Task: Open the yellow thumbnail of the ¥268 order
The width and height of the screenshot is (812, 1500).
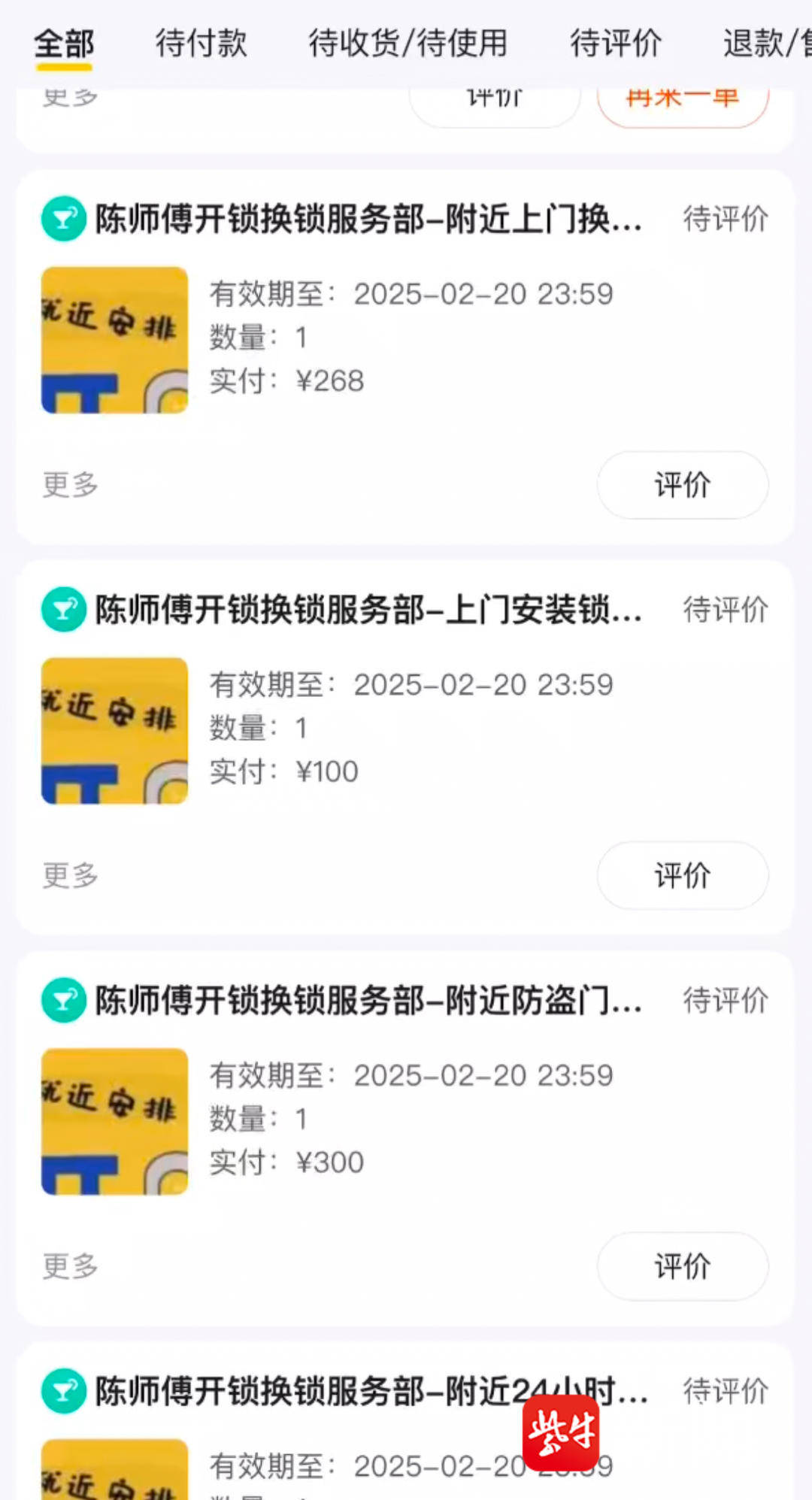Action: point(114,340)
